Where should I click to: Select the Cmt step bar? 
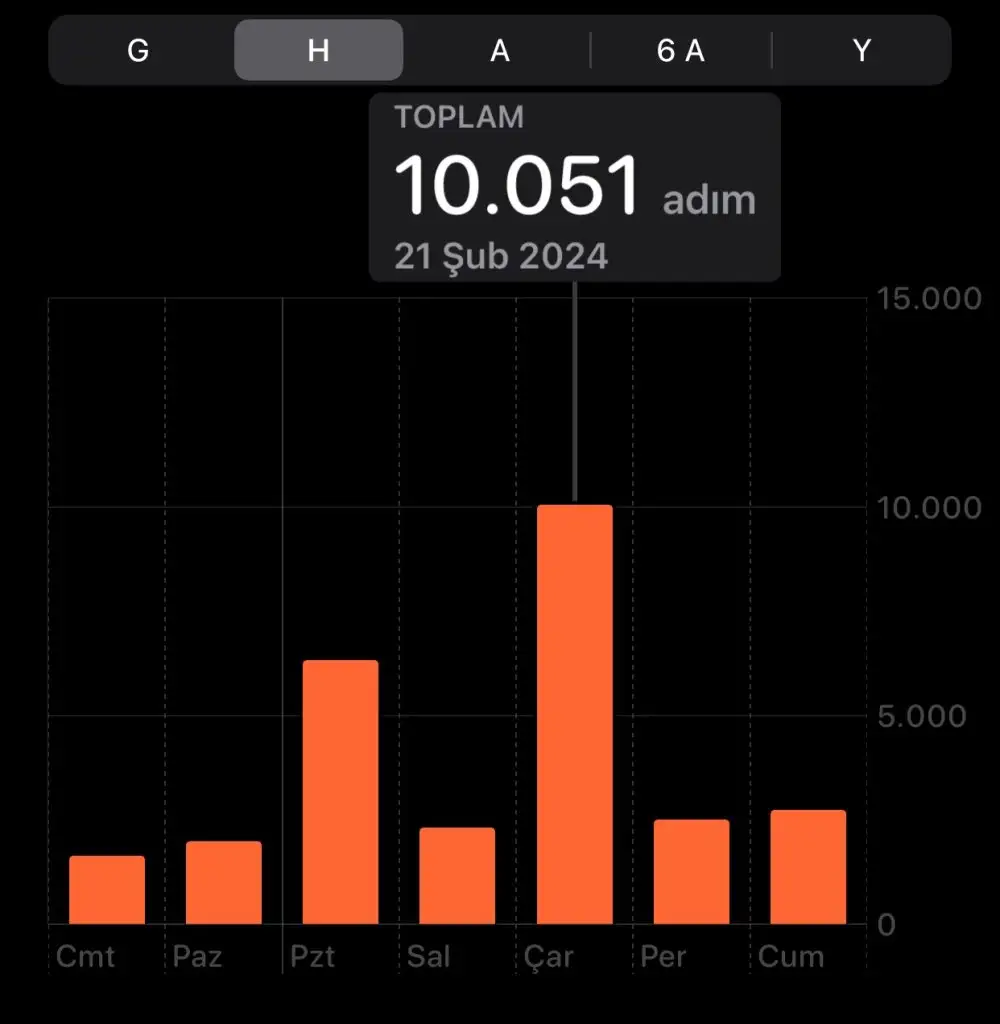click(107, 890)
